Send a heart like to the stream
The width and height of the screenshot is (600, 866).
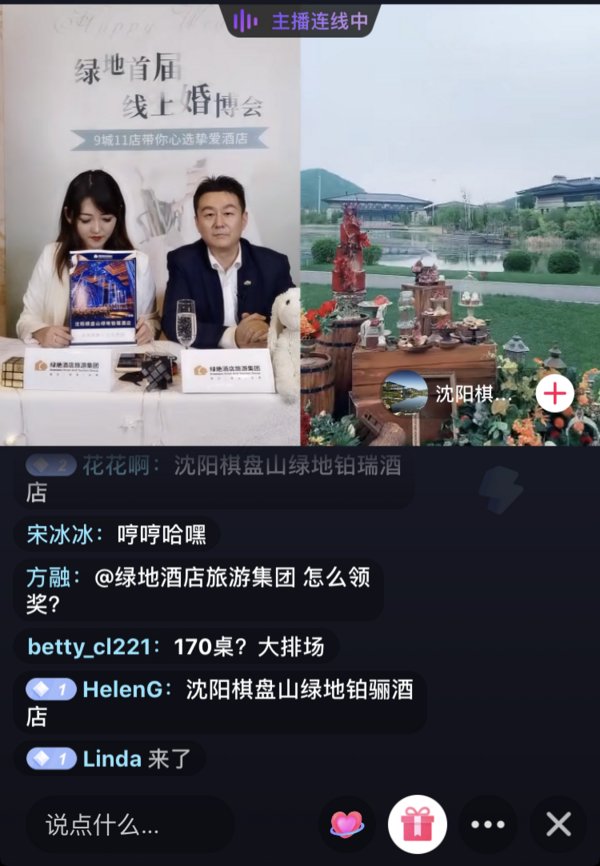point(347,824)
